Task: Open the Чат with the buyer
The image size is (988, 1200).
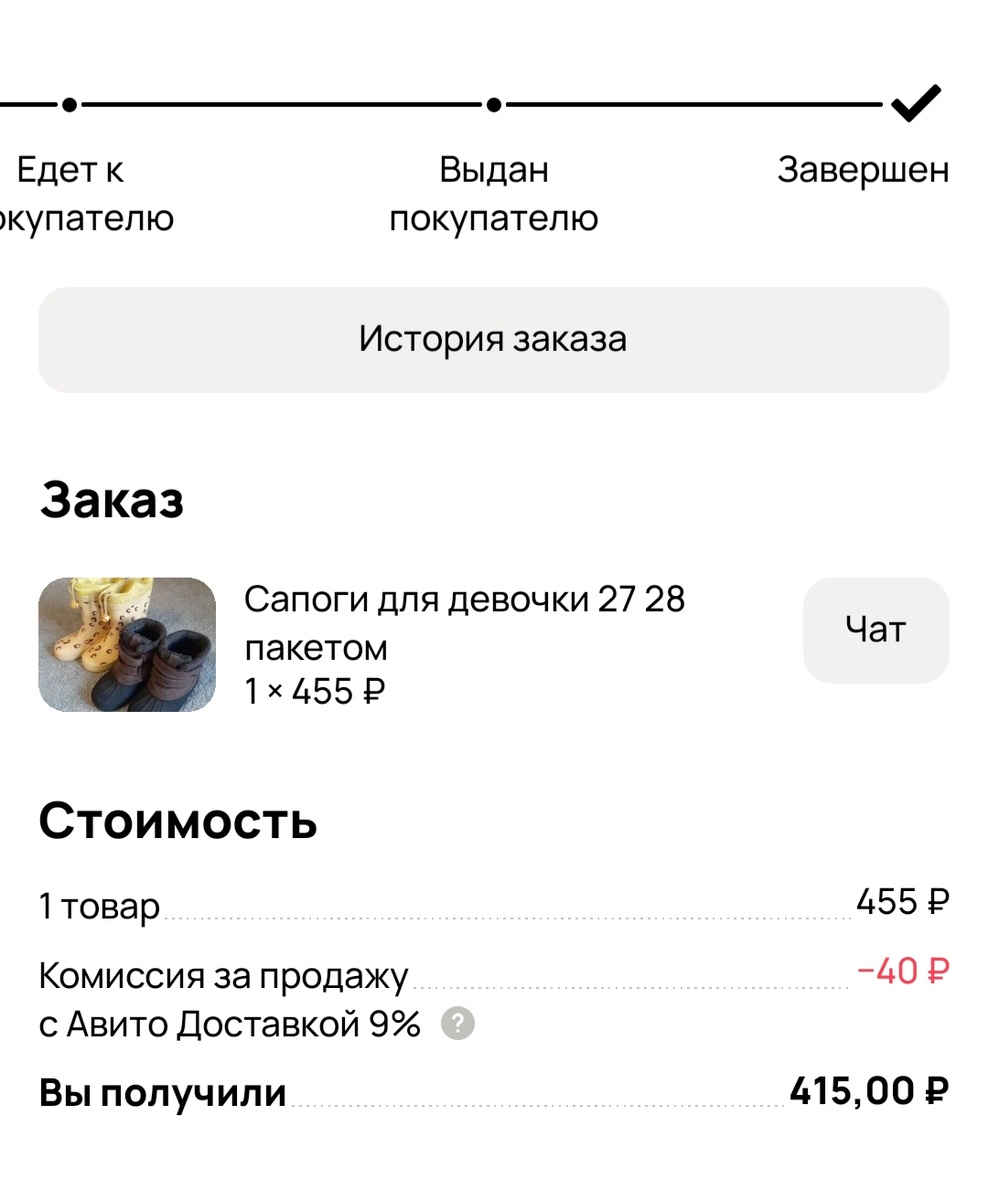Action: pos(875,630)
